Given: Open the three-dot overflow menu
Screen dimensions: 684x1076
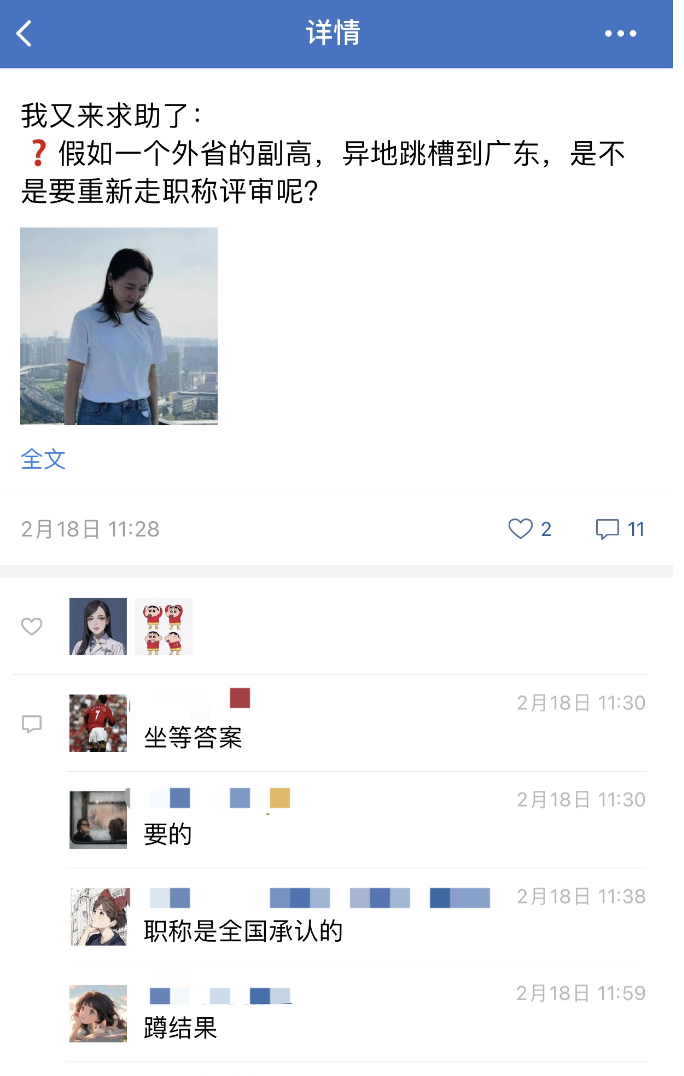Looking at the screenshot, I should tap(620, 34).
